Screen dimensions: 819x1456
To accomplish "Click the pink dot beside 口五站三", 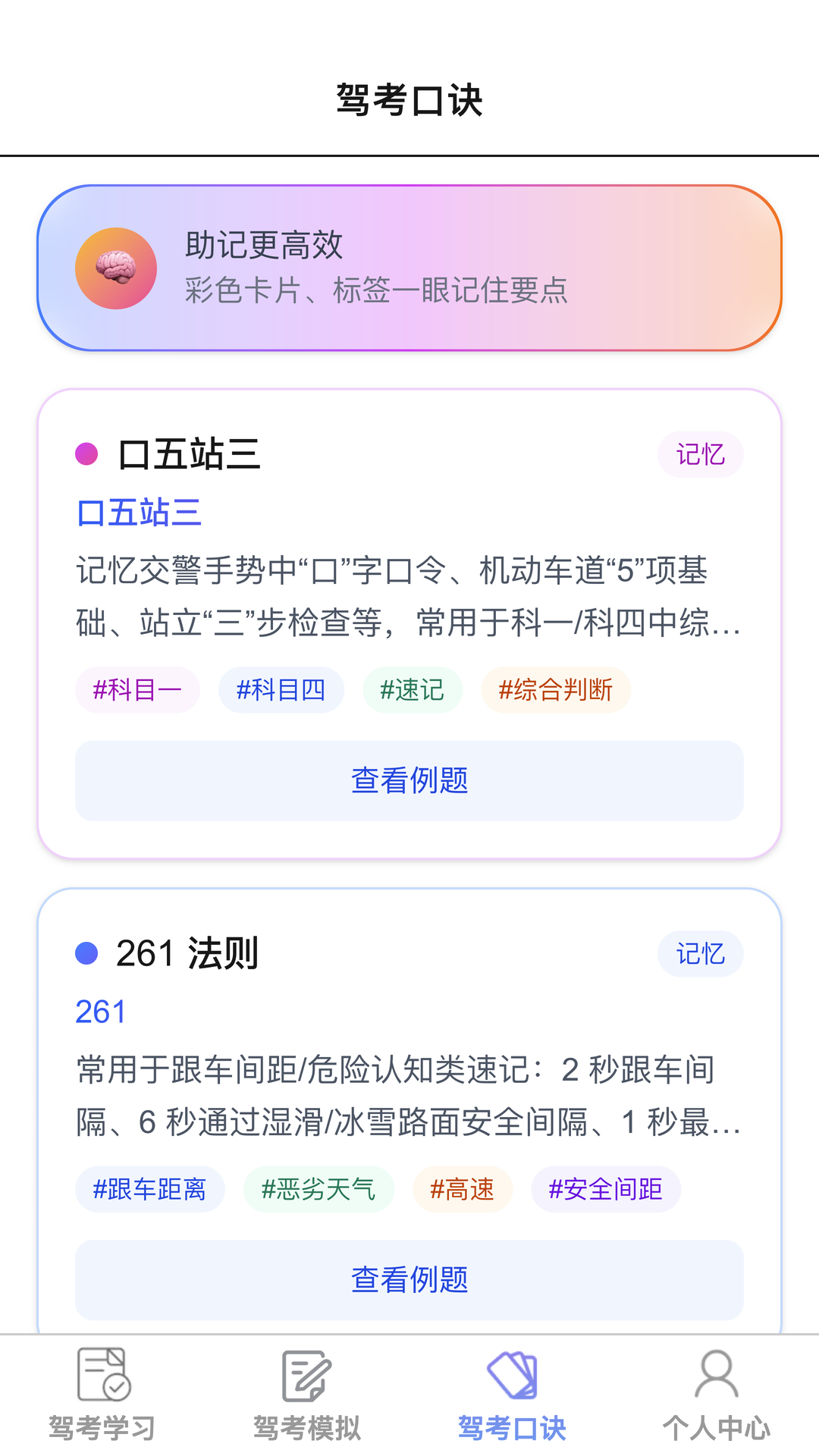I will pyautogui.click(x=86, y=453).
